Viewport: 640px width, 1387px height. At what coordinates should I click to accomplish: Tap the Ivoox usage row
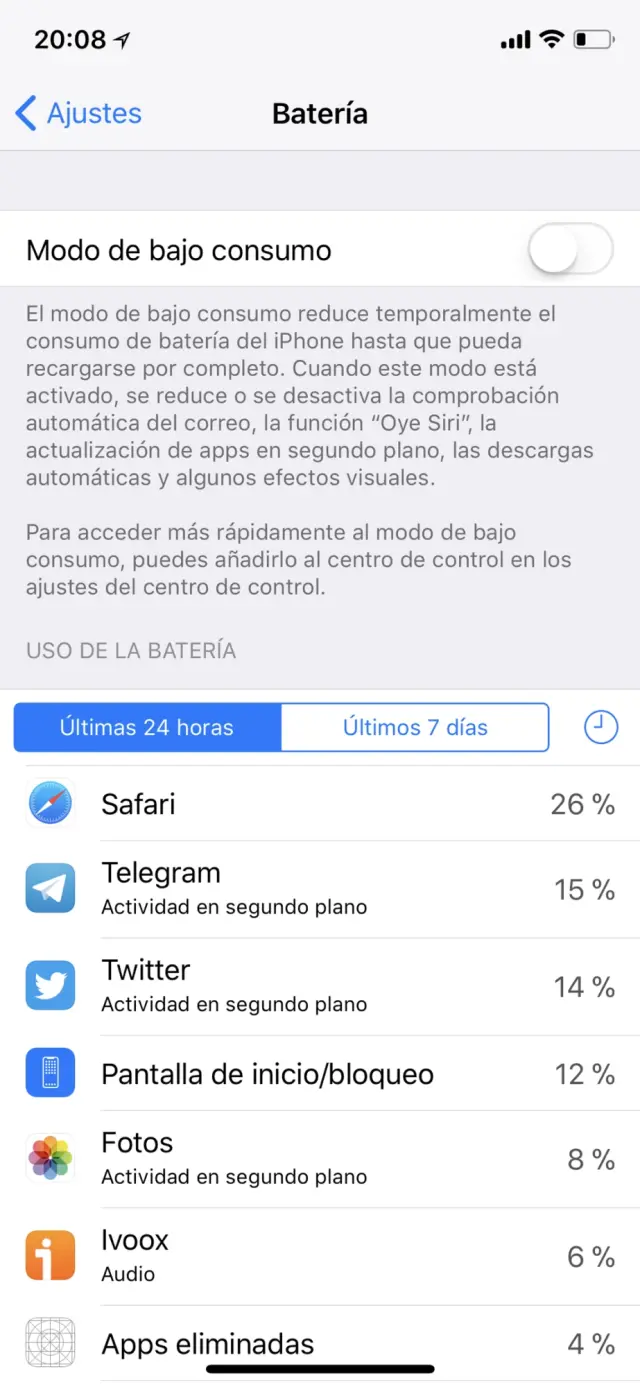coord(320,1256)
